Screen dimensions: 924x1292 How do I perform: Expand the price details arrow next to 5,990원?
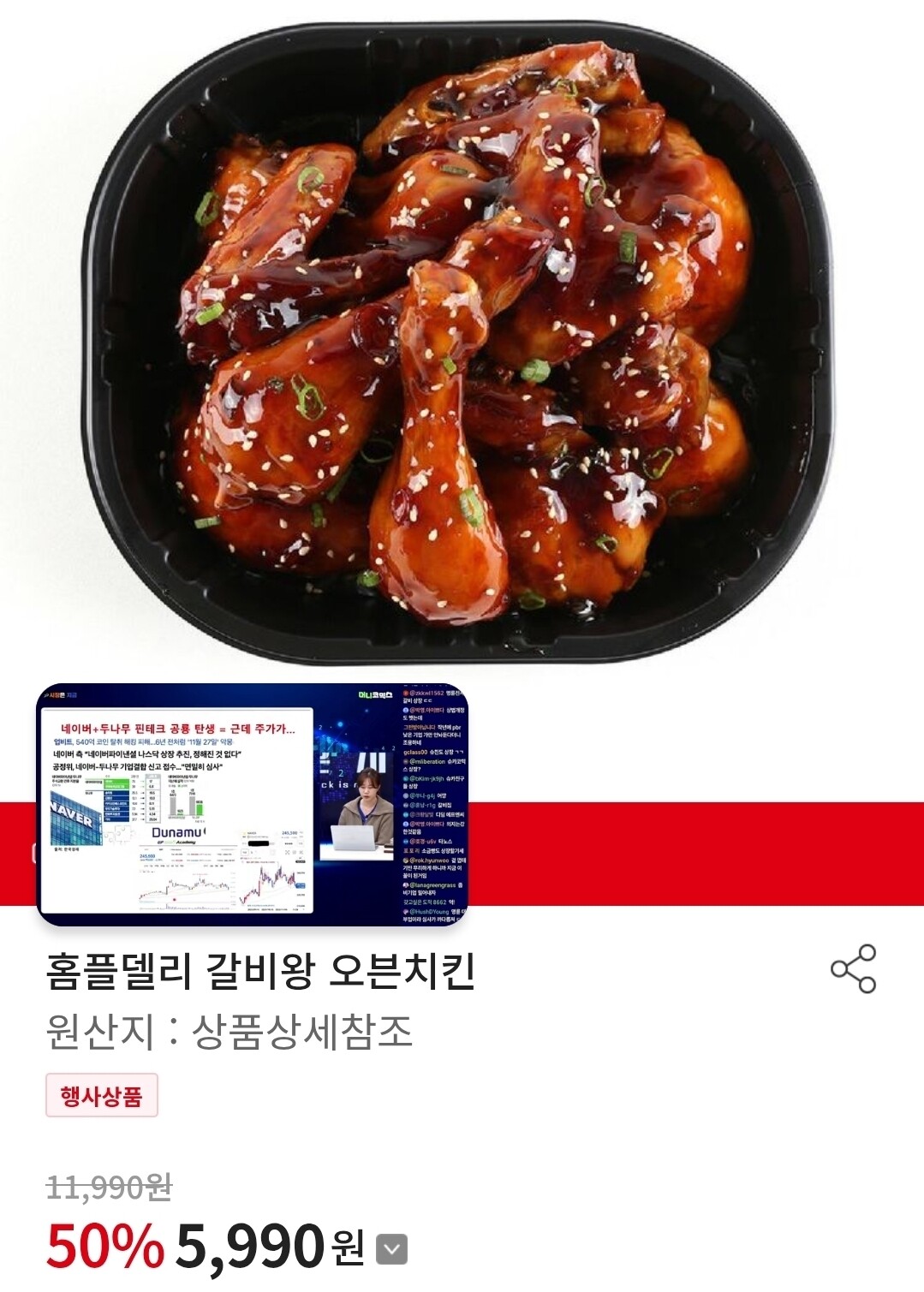click(391, 1249)
